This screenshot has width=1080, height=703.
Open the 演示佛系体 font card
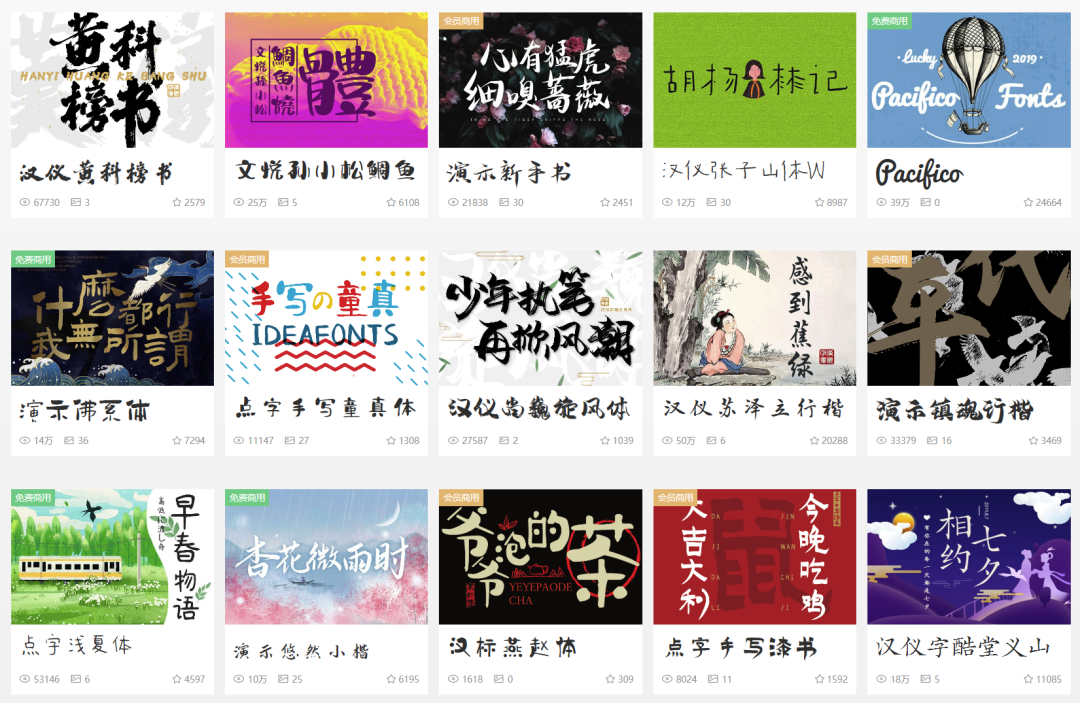(x=112, y=318)
